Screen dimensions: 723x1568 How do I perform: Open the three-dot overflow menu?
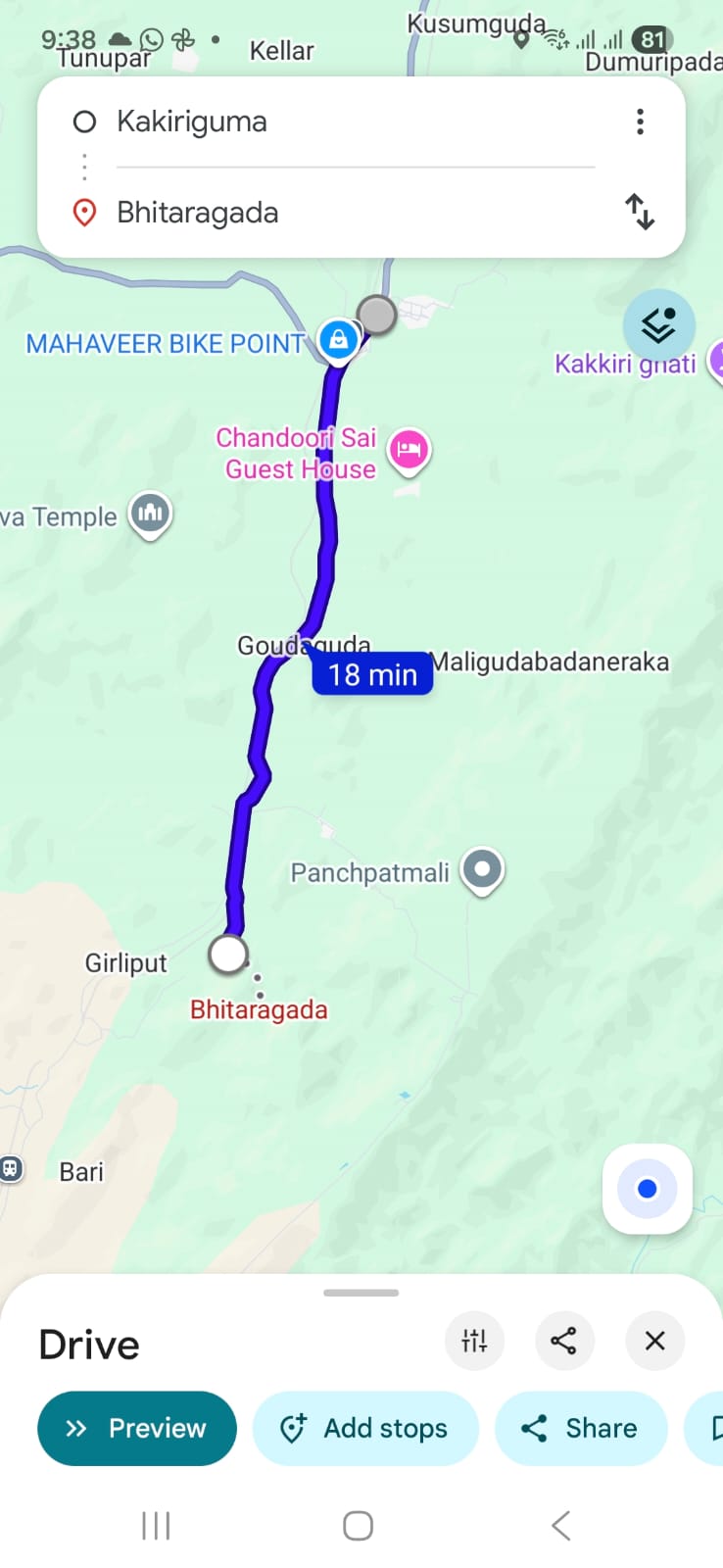pyautogui.click(x=640, y=122)
